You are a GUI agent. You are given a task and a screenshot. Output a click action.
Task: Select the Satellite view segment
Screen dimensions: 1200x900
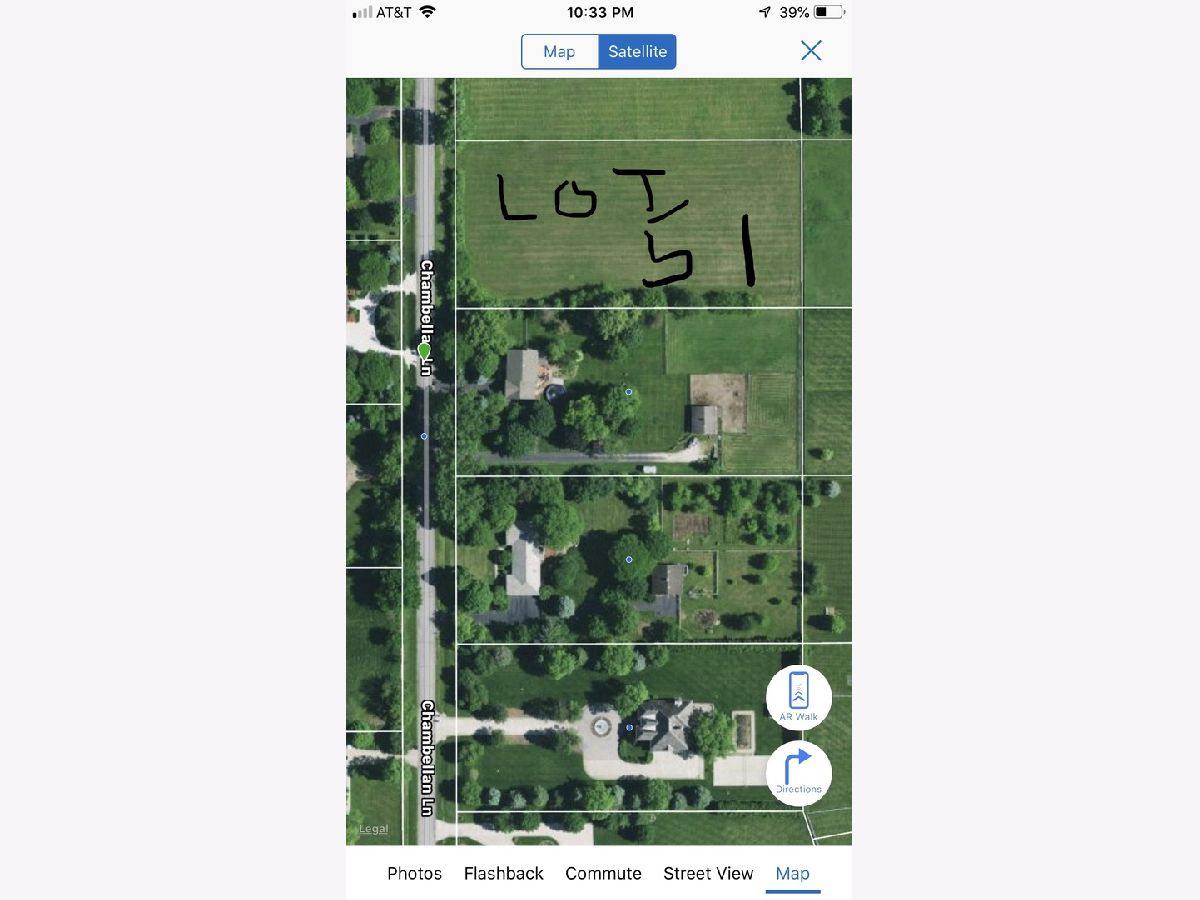(637, 52)
